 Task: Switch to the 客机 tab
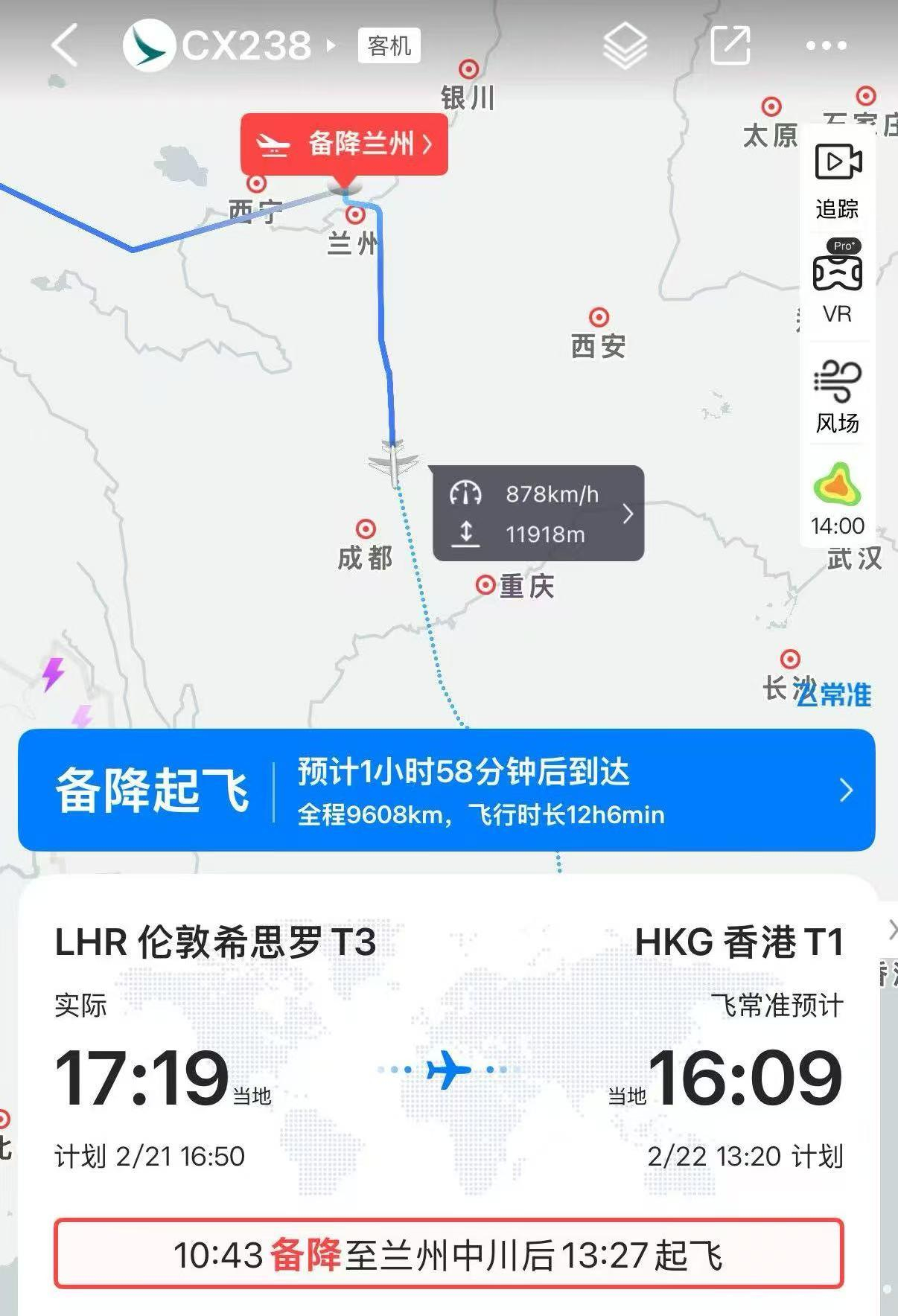(x=388, y=46)
